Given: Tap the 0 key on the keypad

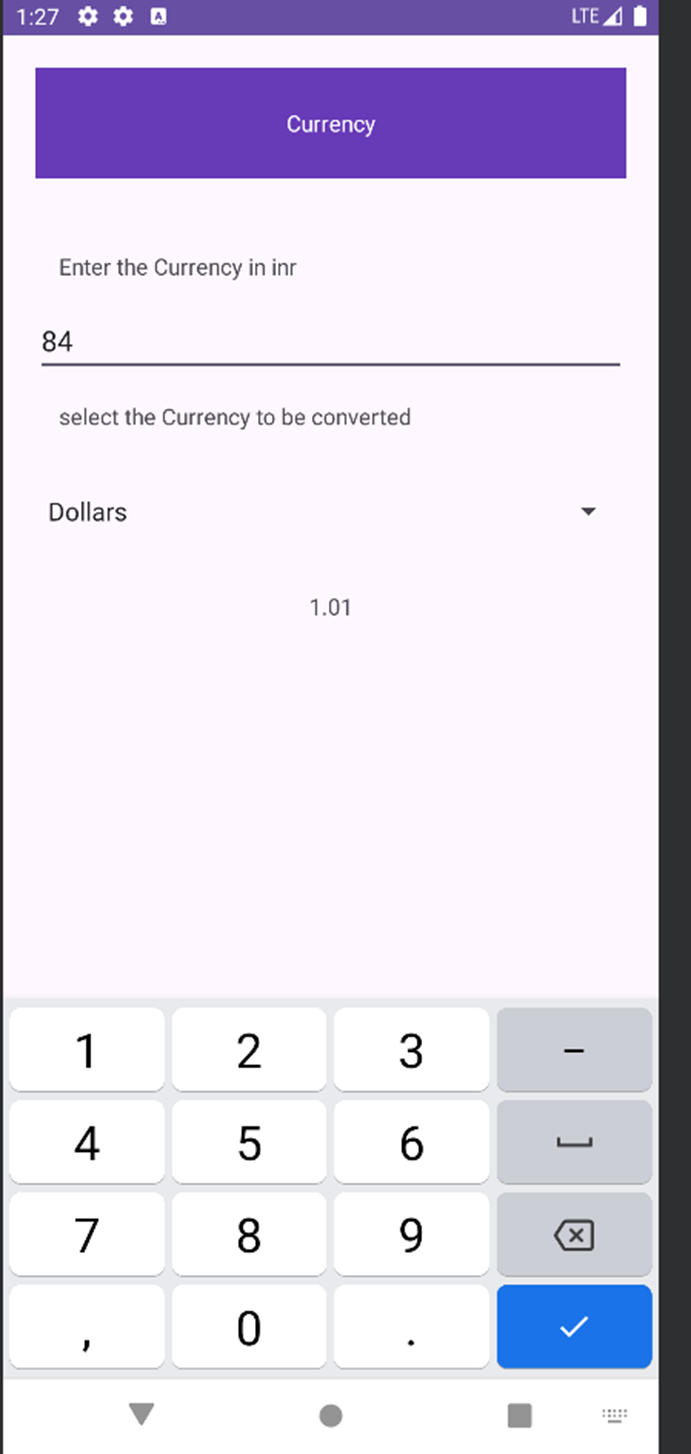Looking at the screenshot, I should point(249,1327).
